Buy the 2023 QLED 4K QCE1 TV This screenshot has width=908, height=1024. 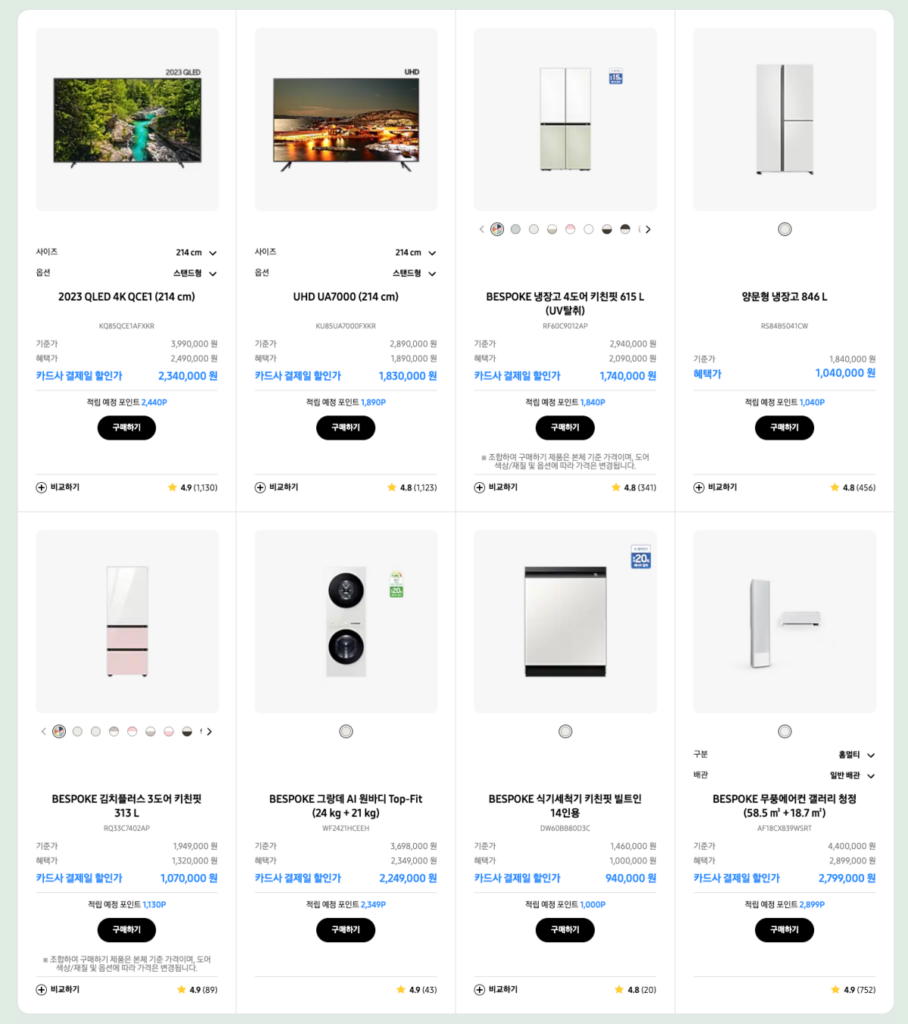pyautogui.click(x=126, y=428)
